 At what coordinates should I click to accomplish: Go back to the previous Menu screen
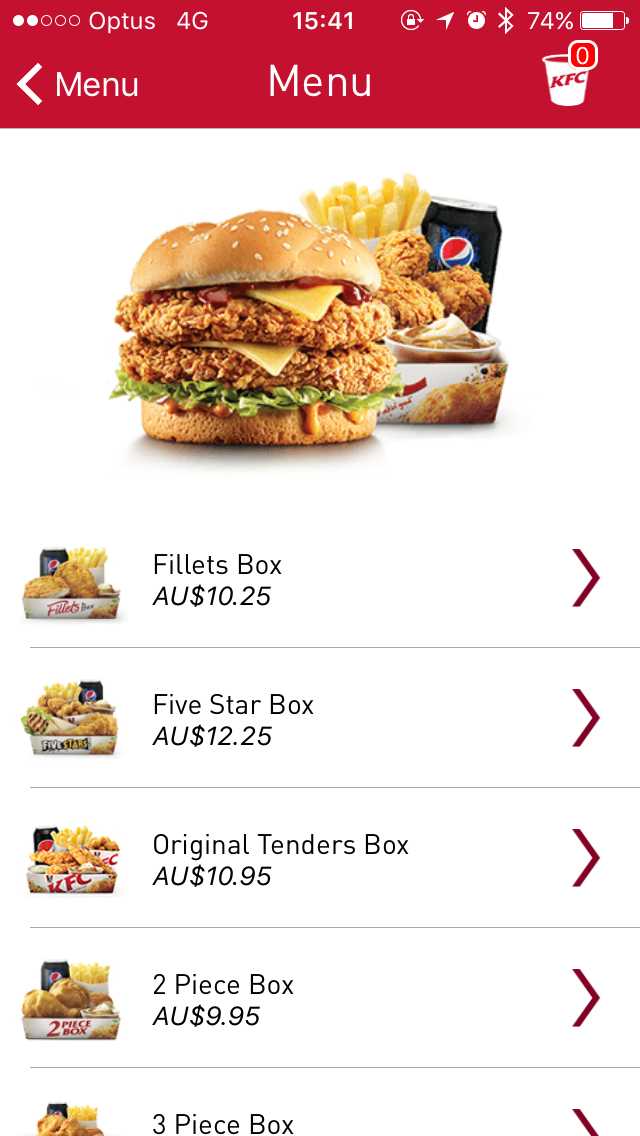click(x=78, y=84)
